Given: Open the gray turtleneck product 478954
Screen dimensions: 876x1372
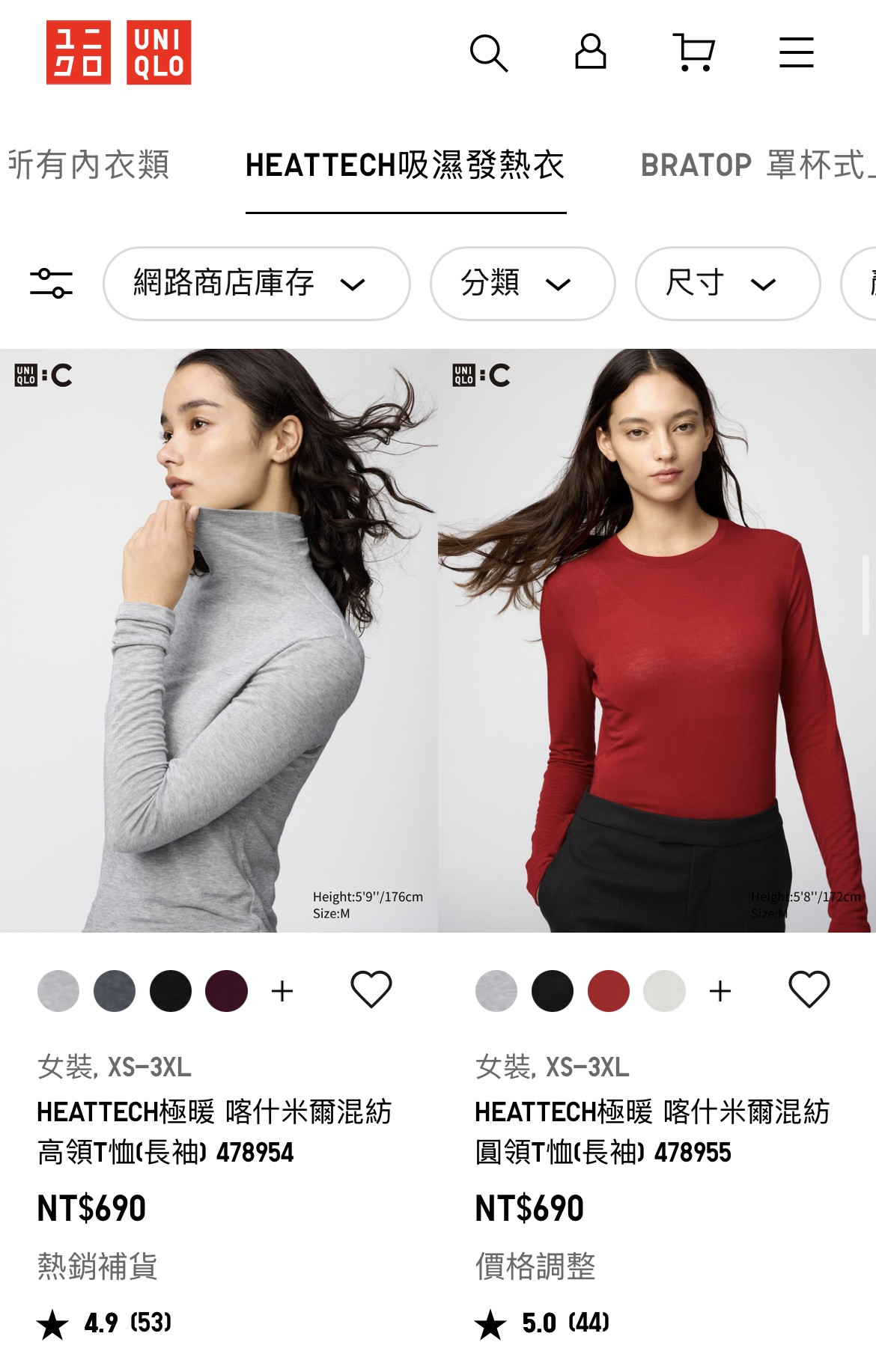Looking at the screenshot, I should coord(219,640).
